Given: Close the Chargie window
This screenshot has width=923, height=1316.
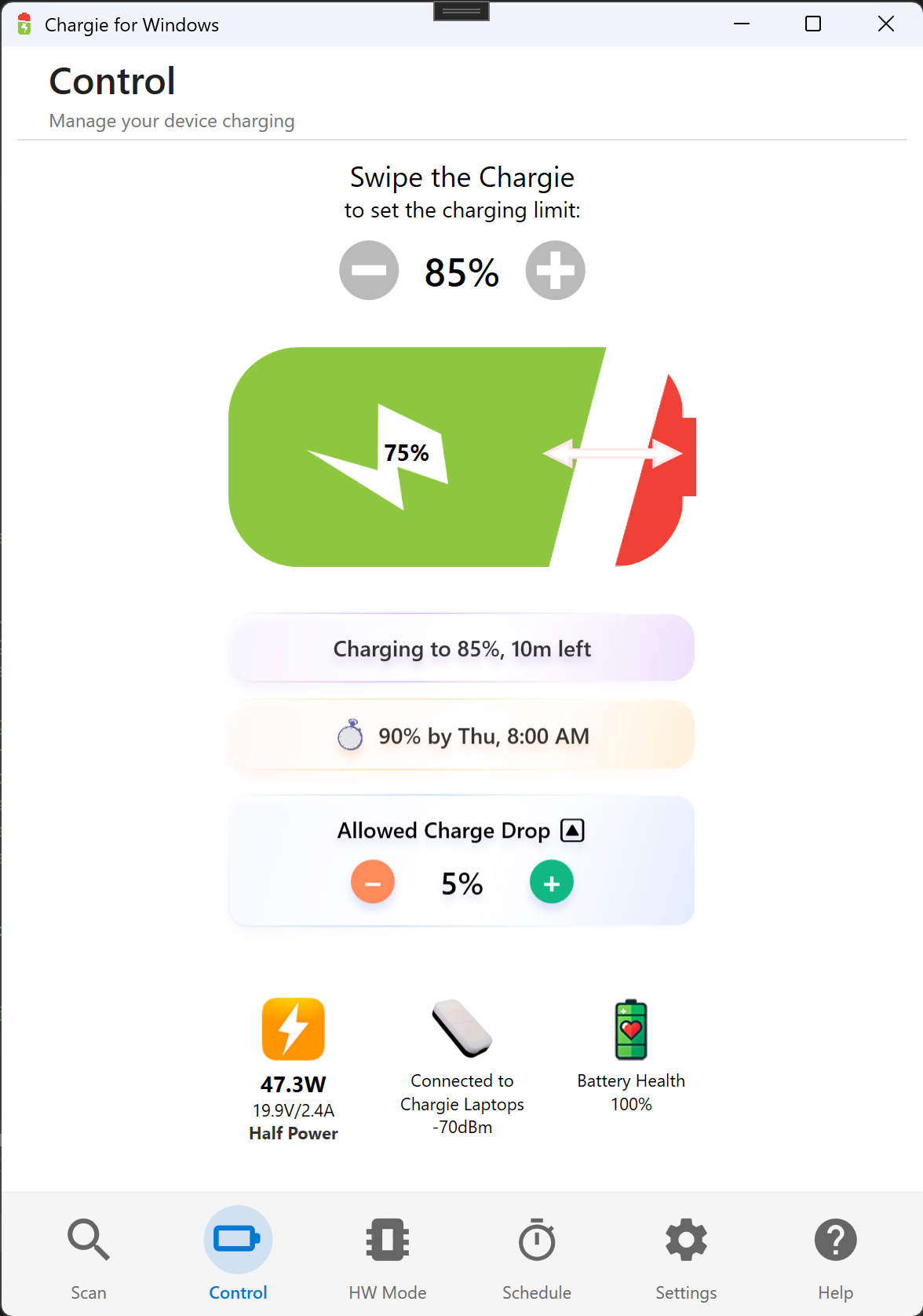Looking at the screenshot, I should click(x=886, y=24).
